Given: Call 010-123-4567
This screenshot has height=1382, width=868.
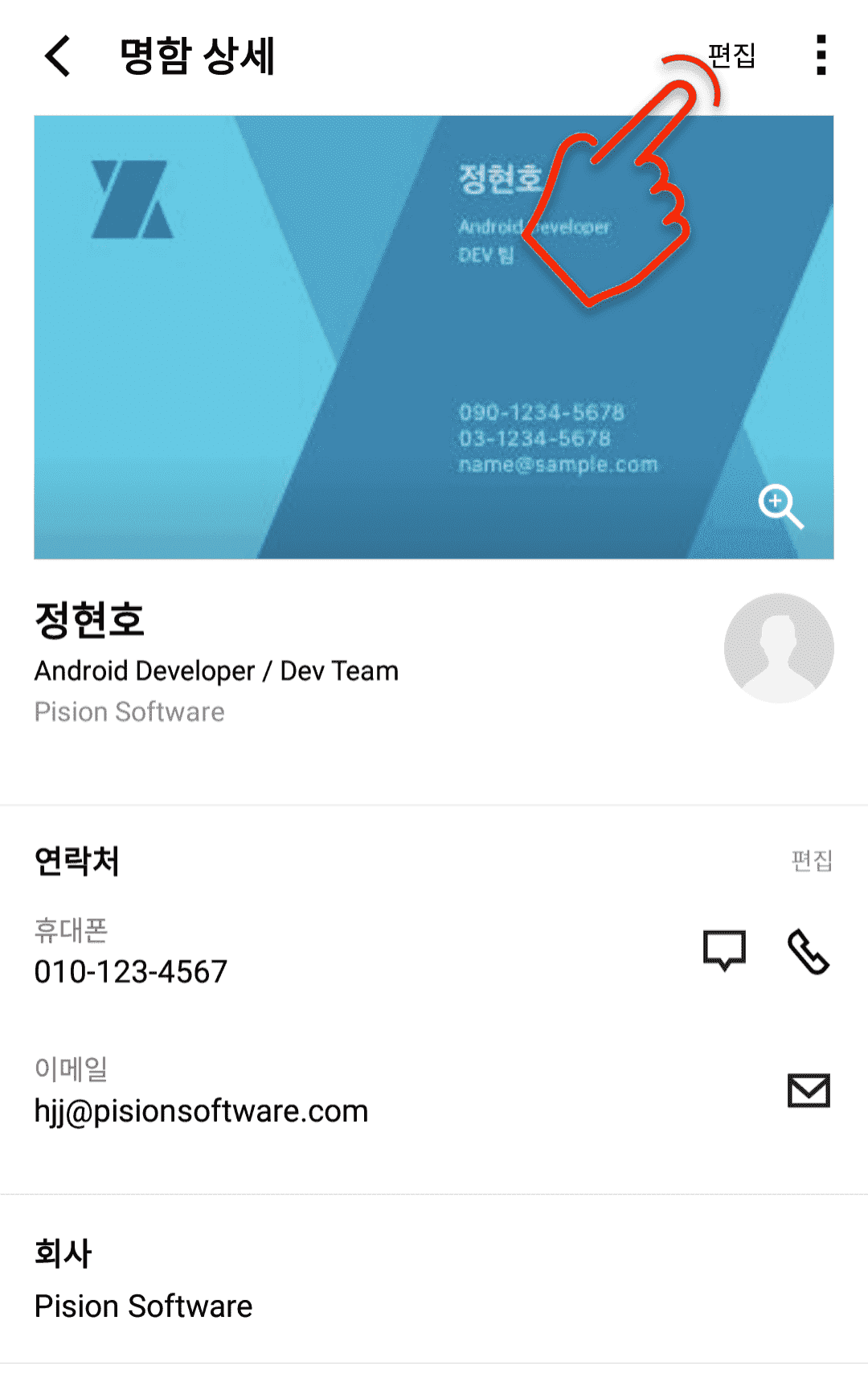Looking at the screenshot, I should 808,951.
